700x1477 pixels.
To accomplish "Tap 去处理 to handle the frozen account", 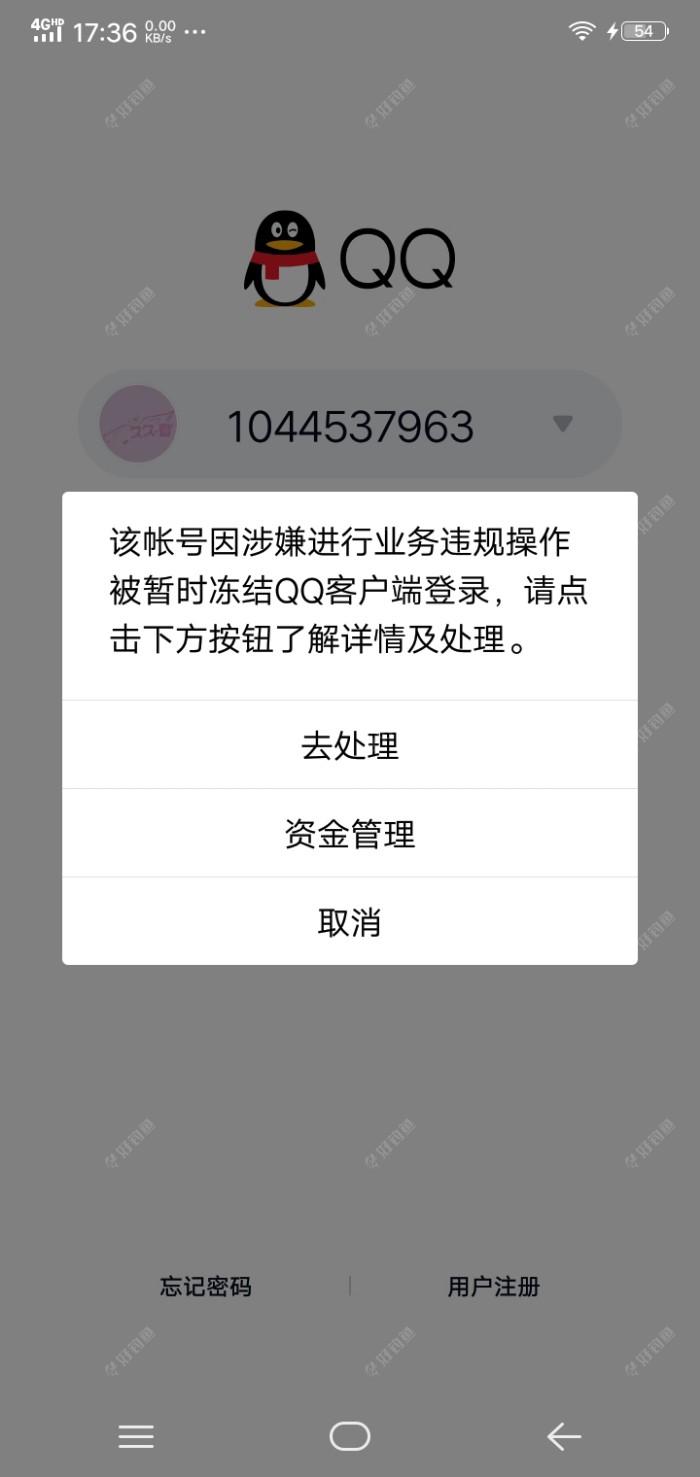I will (x=350, y=745).
